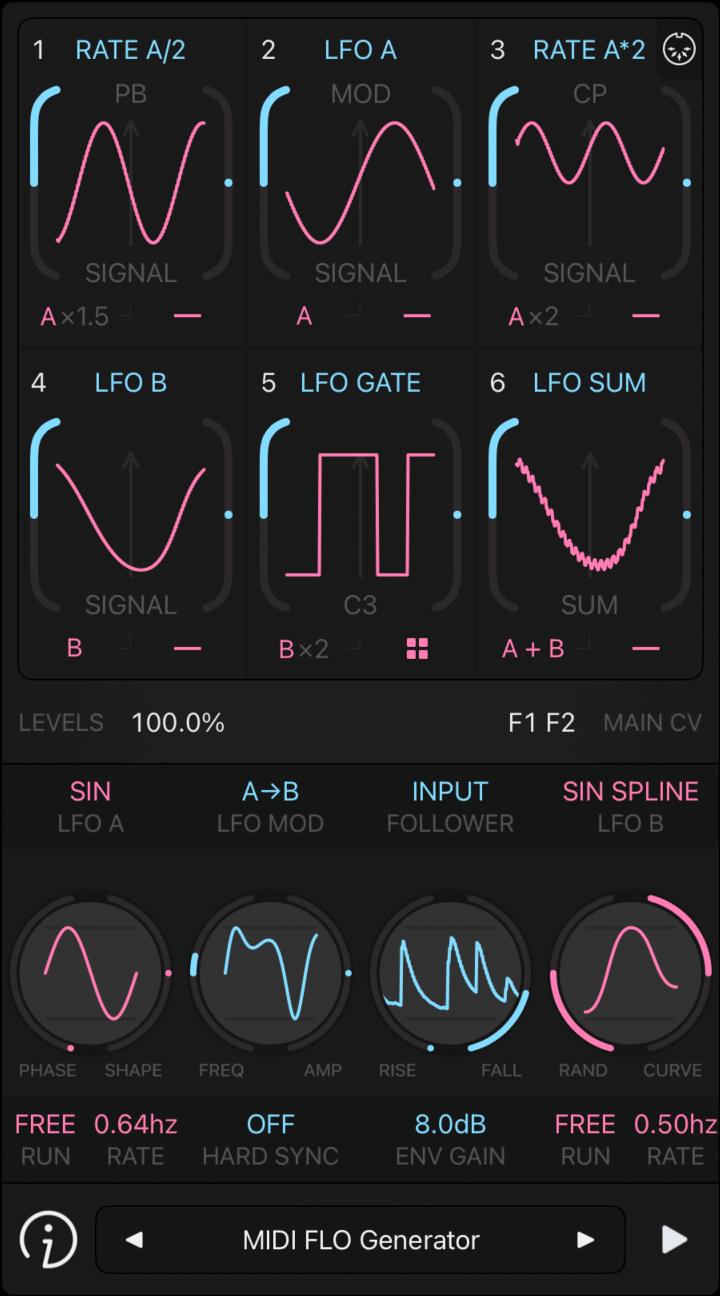This screenshot has height=1296, width=720.
Task: Toggle FREE run mode for LFO A
Action: click(45, 1124)
